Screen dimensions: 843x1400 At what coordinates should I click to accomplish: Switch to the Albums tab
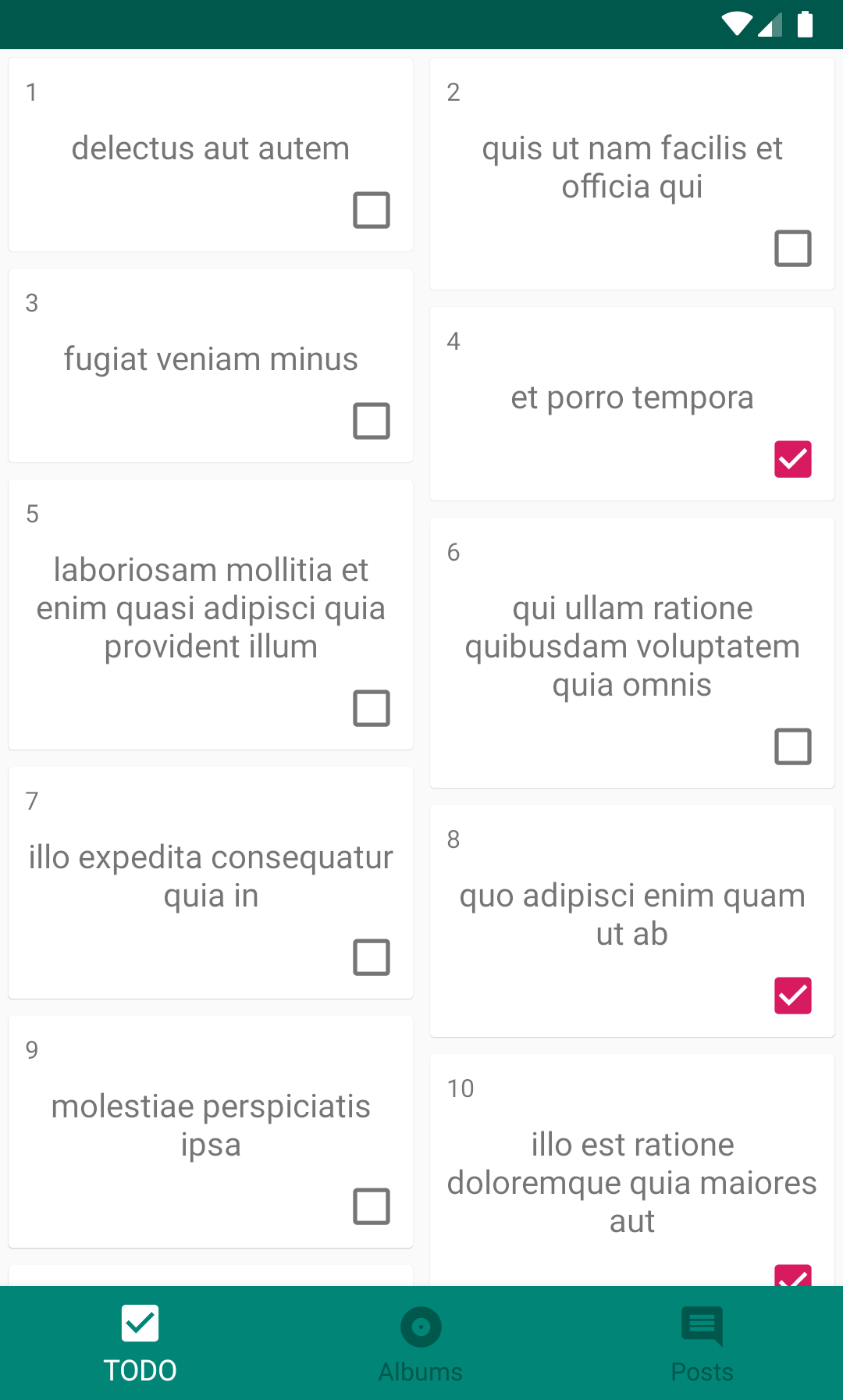[x=421, y=1343]
